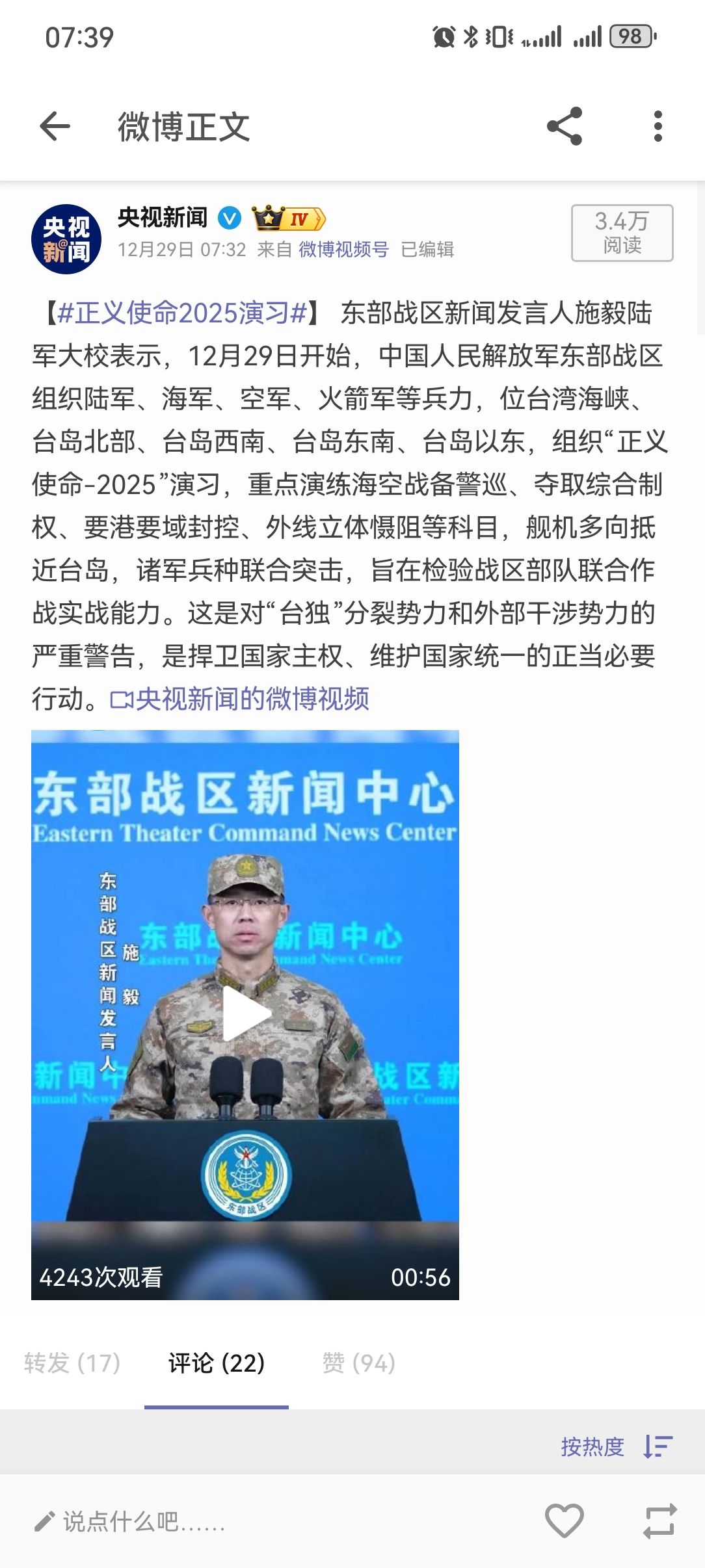Go back with the arrow icon
705x1568 pixels.
pos(55,126)
